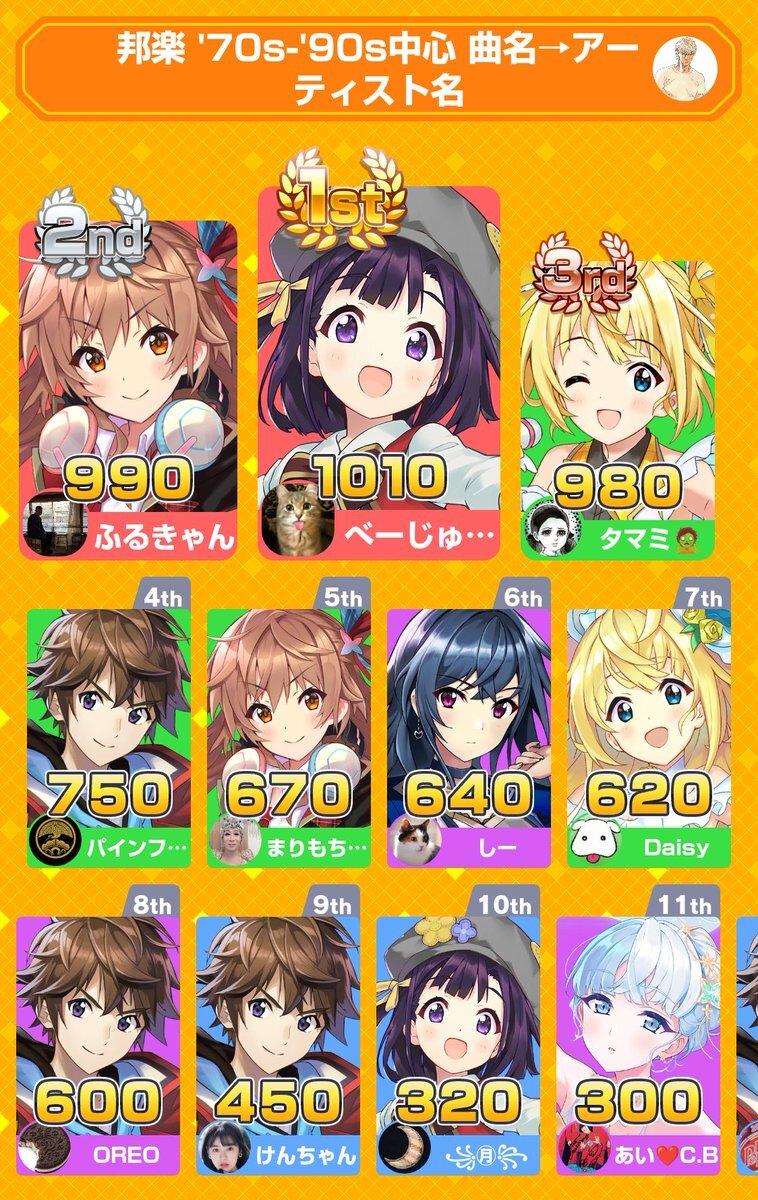
Task: Open first-place player べーじゅ's card
Action: point(379,380)
